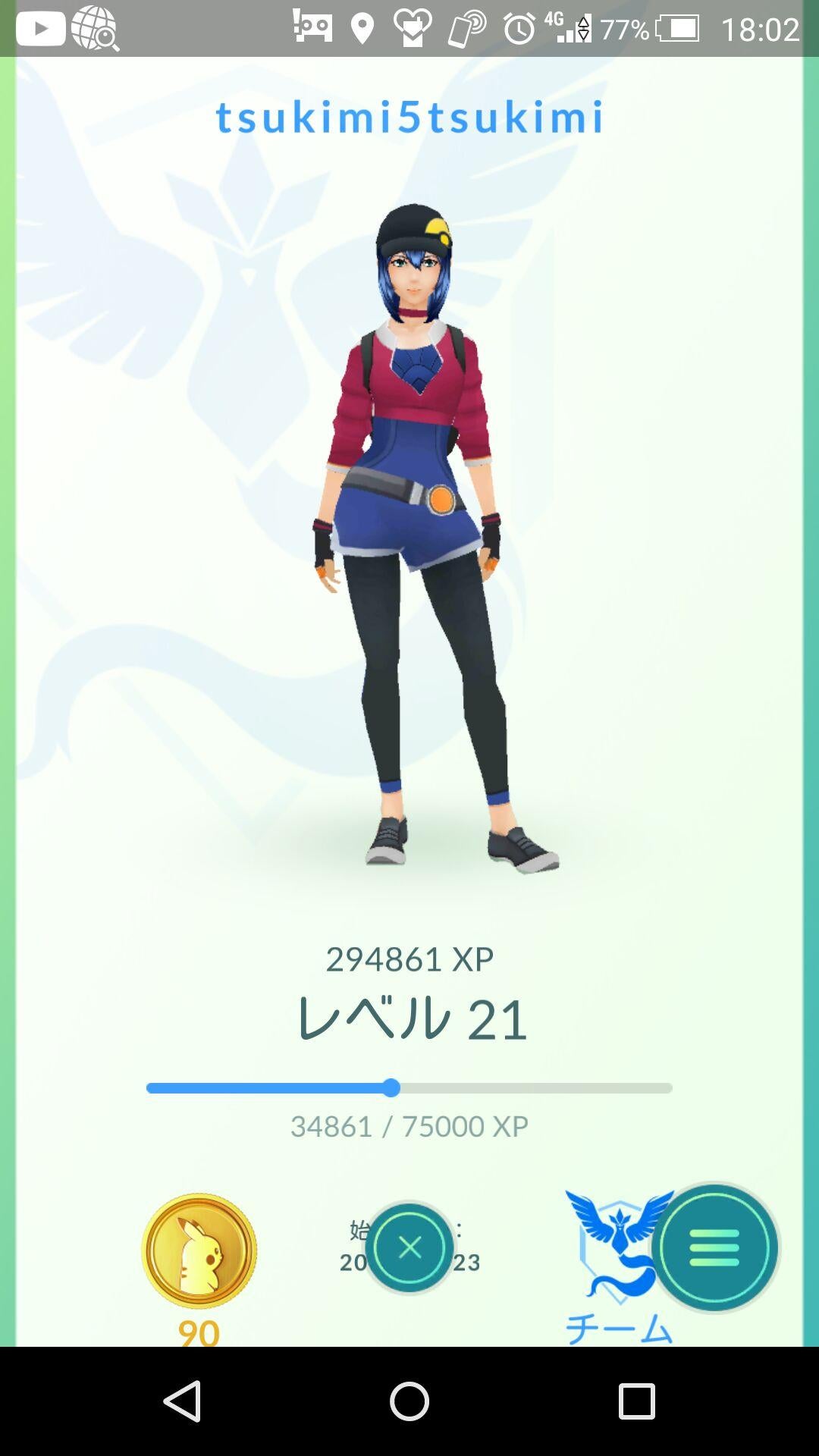Go back with the system back button

point(183,1401)
